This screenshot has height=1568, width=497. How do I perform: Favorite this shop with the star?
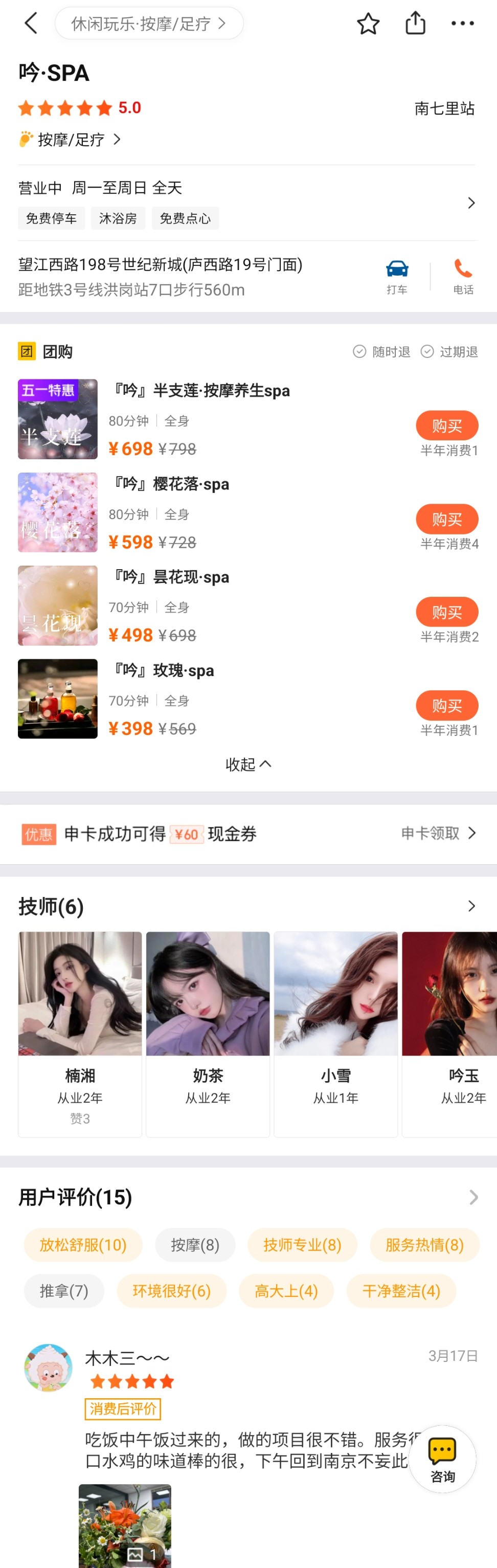pyautogui.click(x=368, y=24)
